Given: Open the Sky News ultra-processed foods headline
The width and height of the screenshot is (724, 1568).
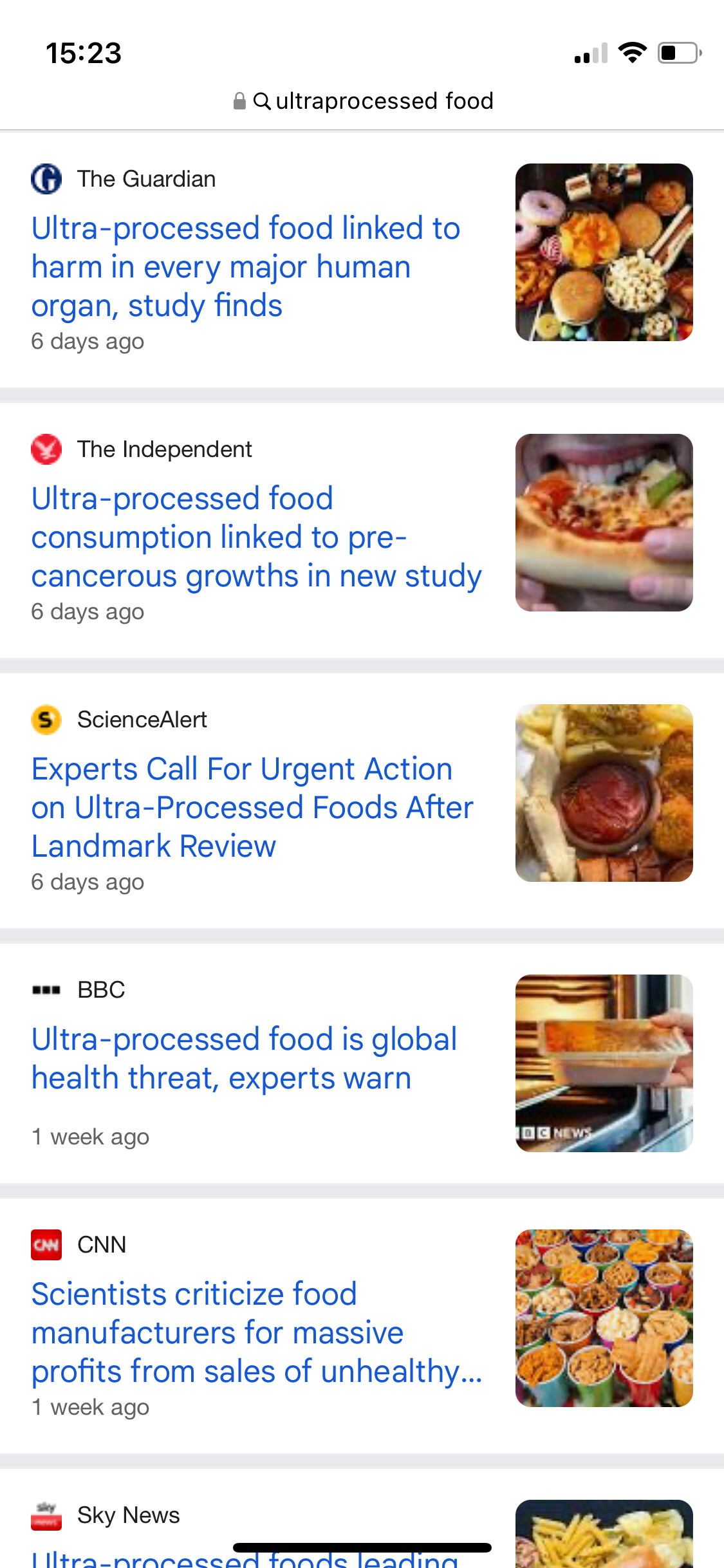Looking at the screenshot, I should (x=245, y=1558).
